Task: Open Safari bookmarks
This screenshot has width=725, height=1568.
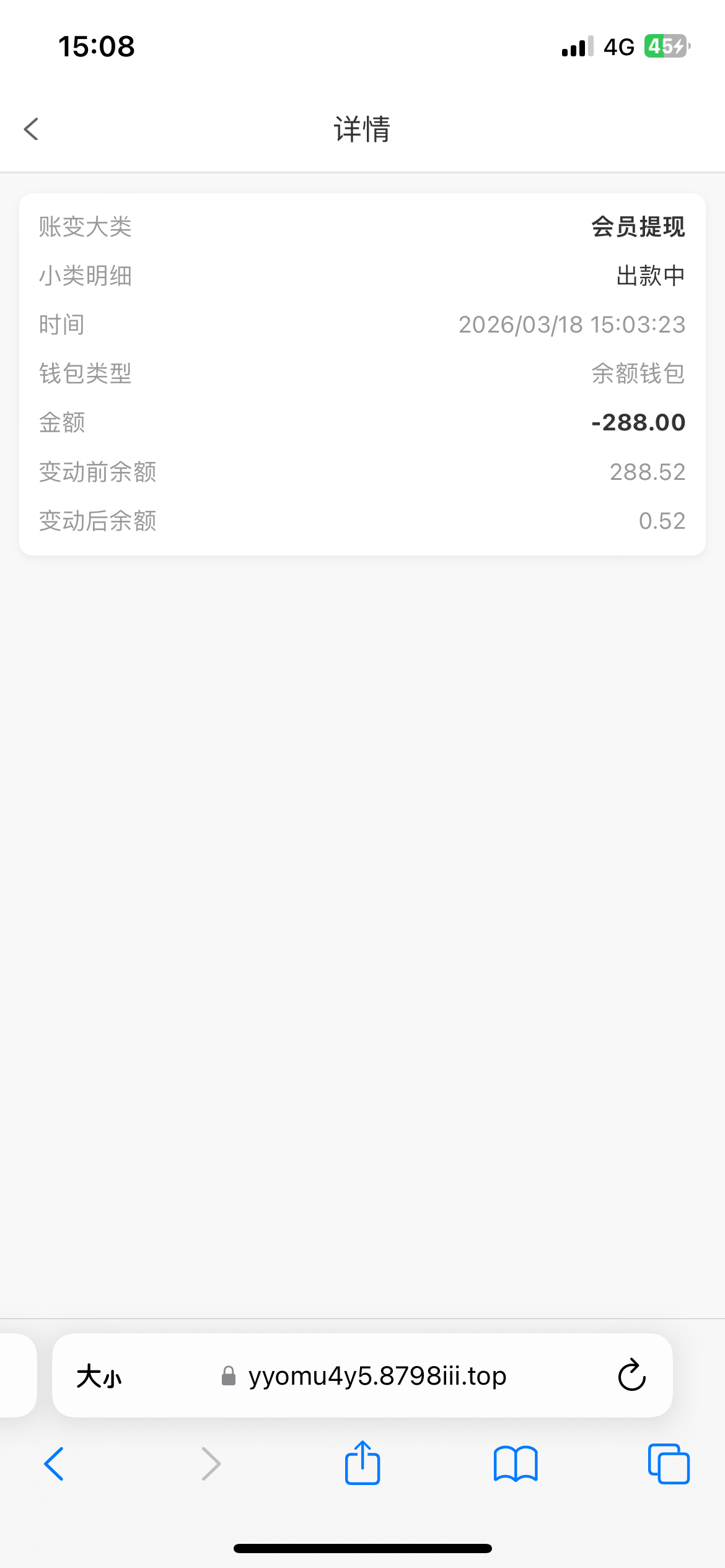Action: (x=516, y=1464)
